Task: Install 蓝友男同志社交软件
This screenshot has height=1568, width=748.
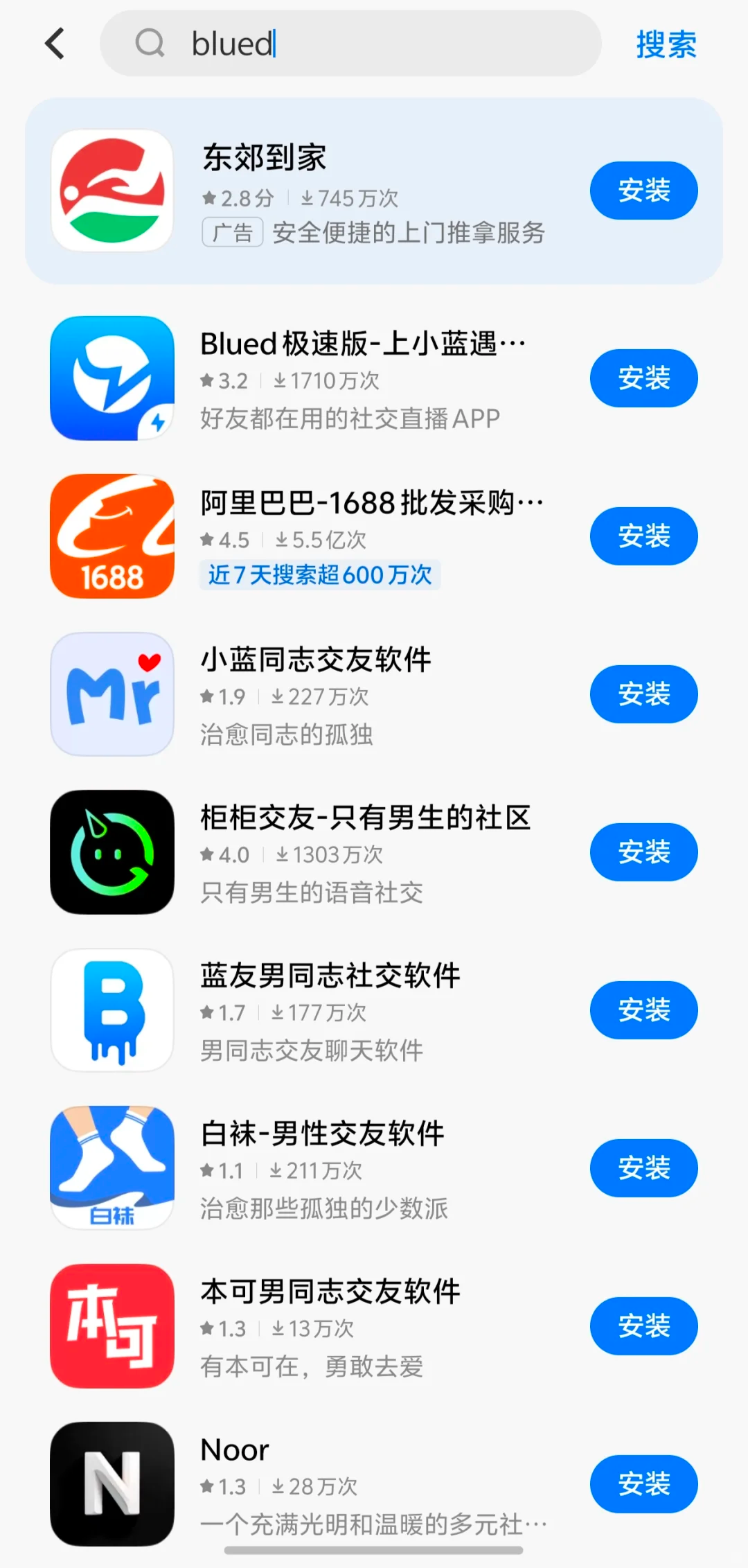Action: point(643,1010)
